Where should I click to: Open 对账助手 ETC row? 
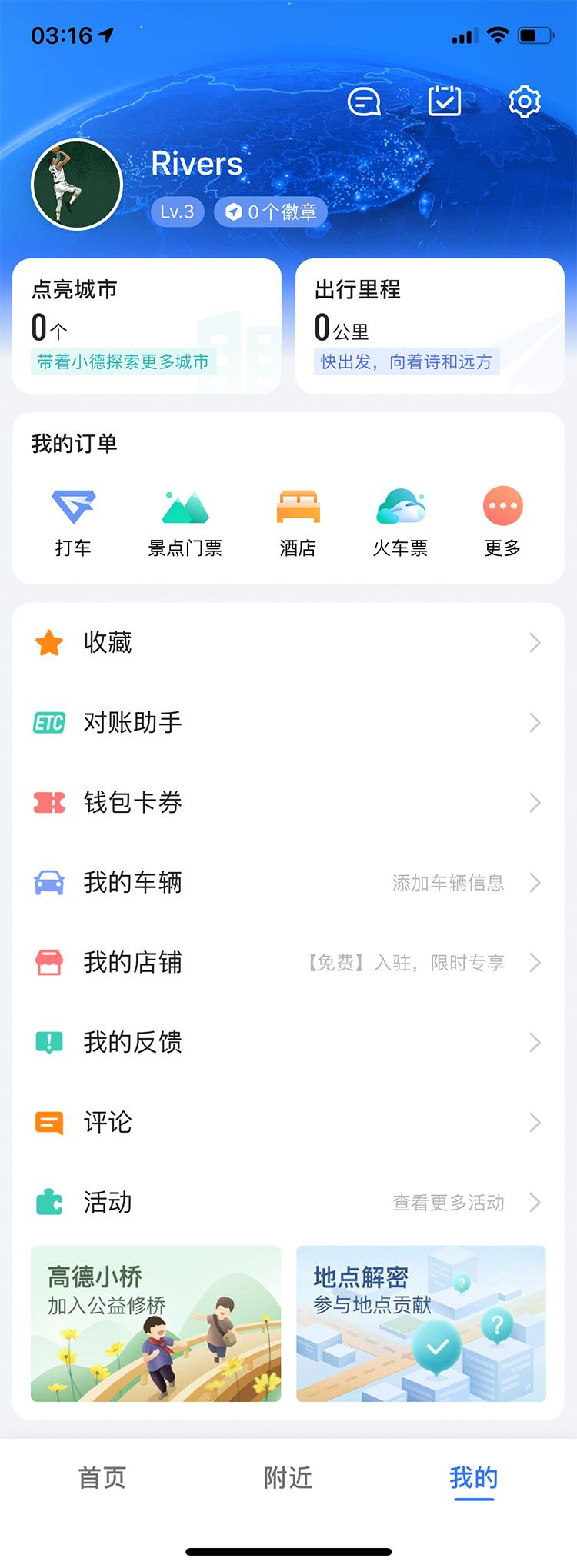pyautogui.click(x=288, y=723)
